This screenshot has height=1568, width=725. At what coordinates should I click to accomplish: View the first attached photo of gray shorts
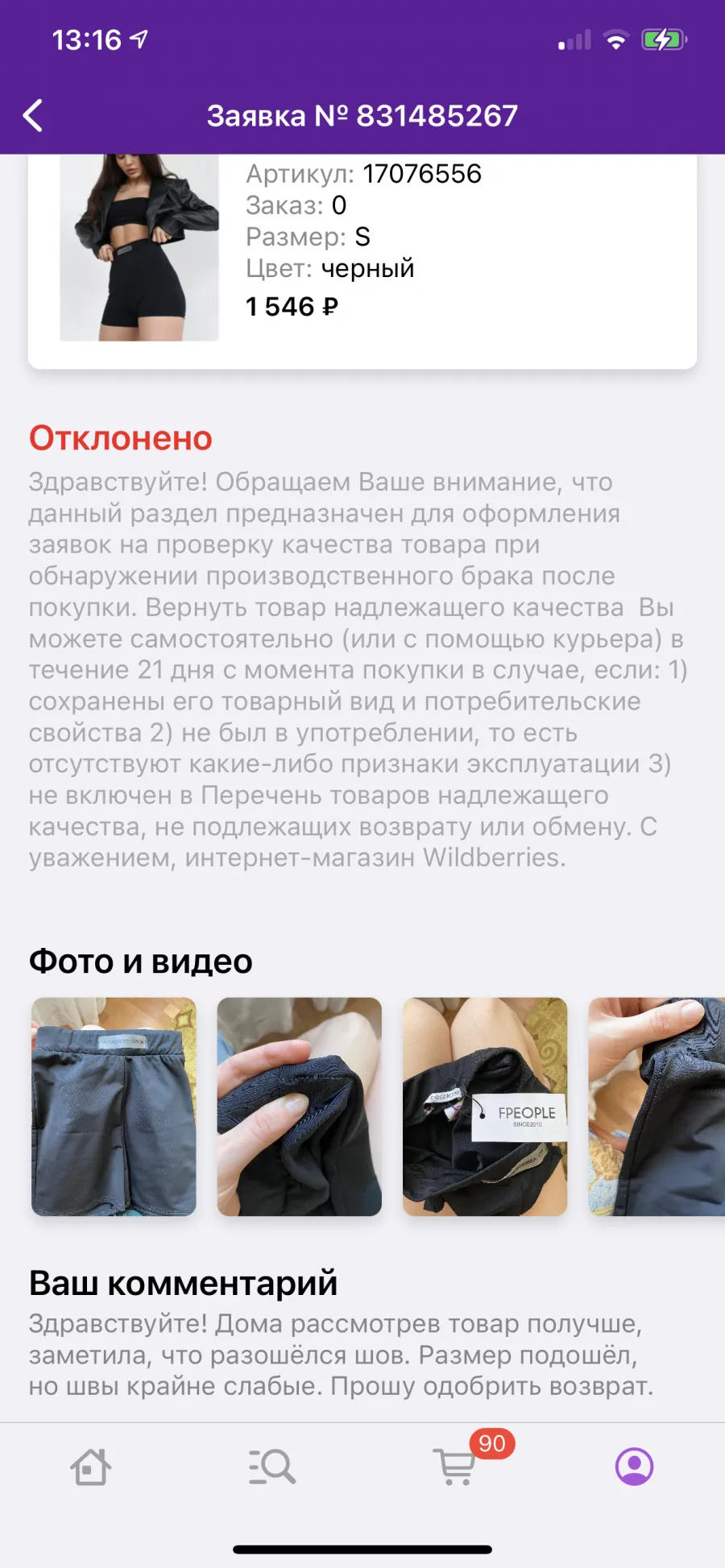(x=114, y=1107)
